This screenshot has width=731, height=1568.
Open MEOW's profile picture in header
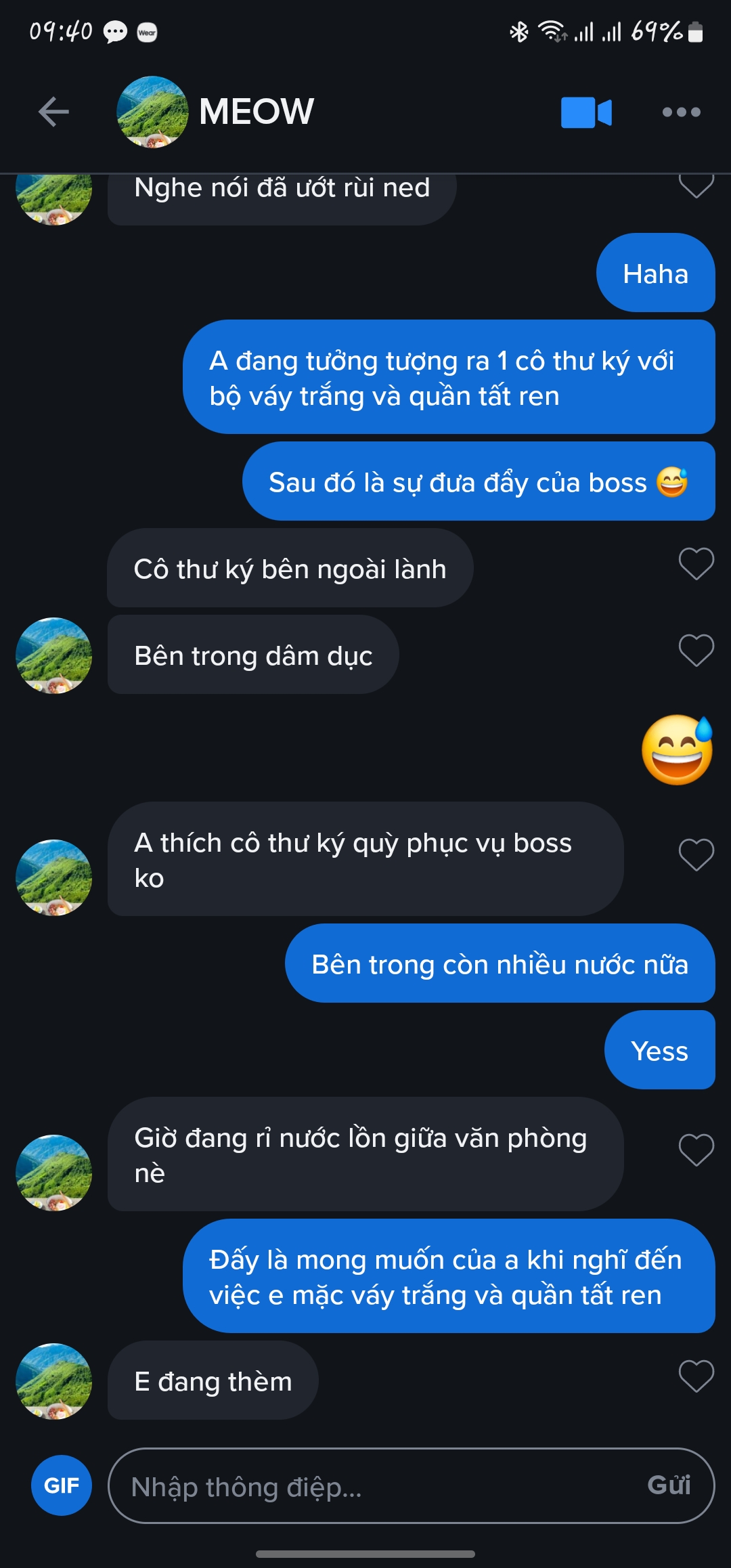point(152,112)
